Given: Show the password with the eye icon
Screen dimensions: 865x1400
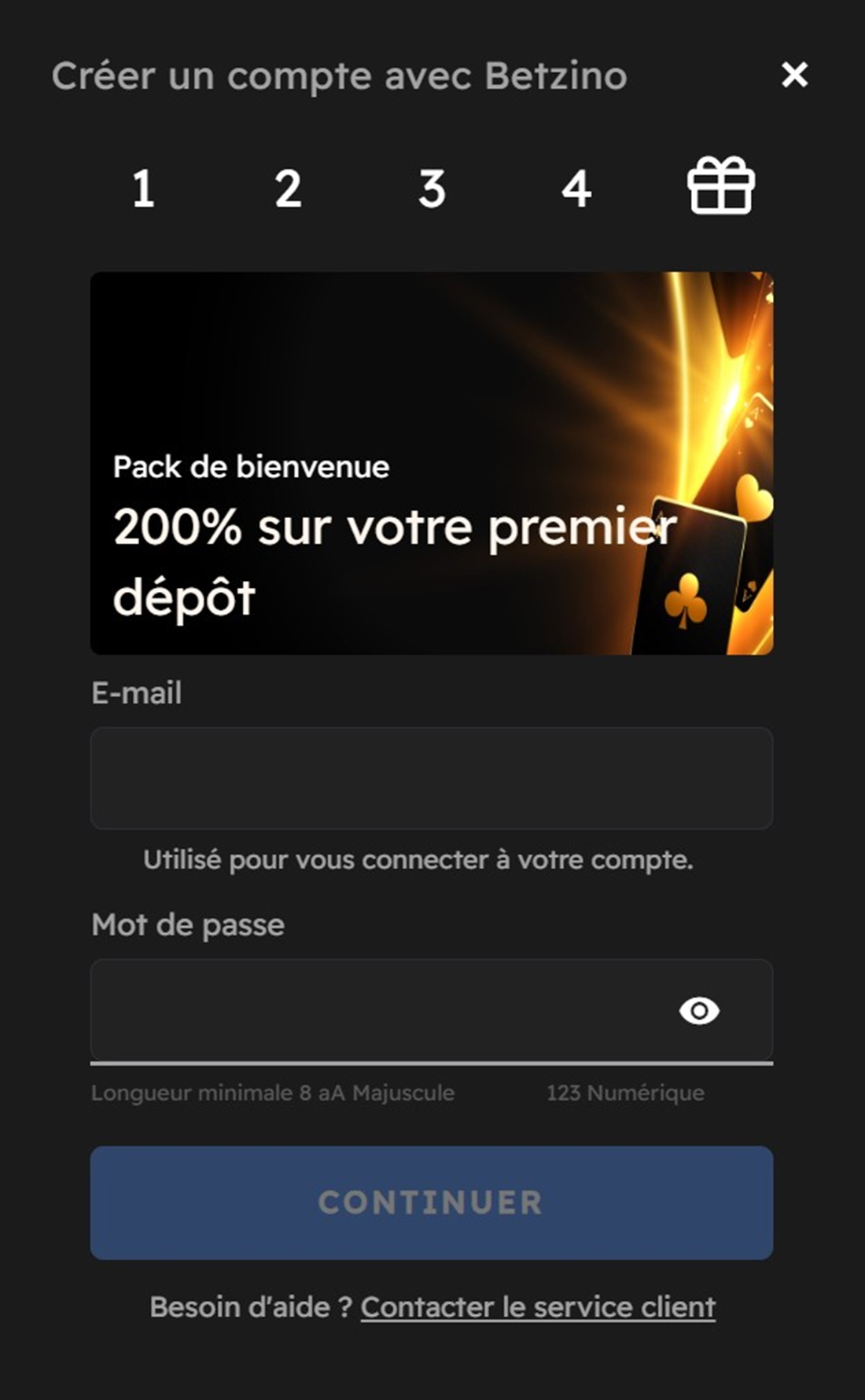Looking at the screenshot, I should tap(699, 1010).
